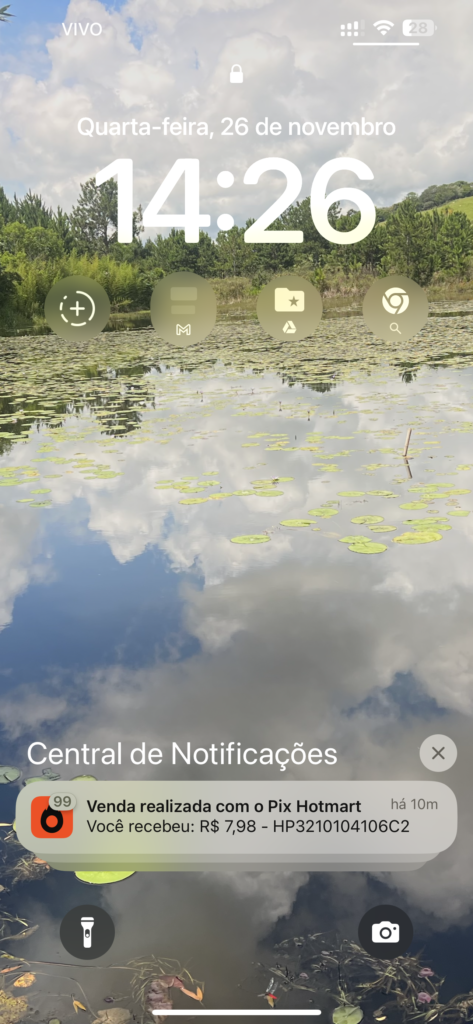Open the camera shortcut
The height and width of the screenshot is (1024, 473).
pyautogui.click(x=385, y=932)
